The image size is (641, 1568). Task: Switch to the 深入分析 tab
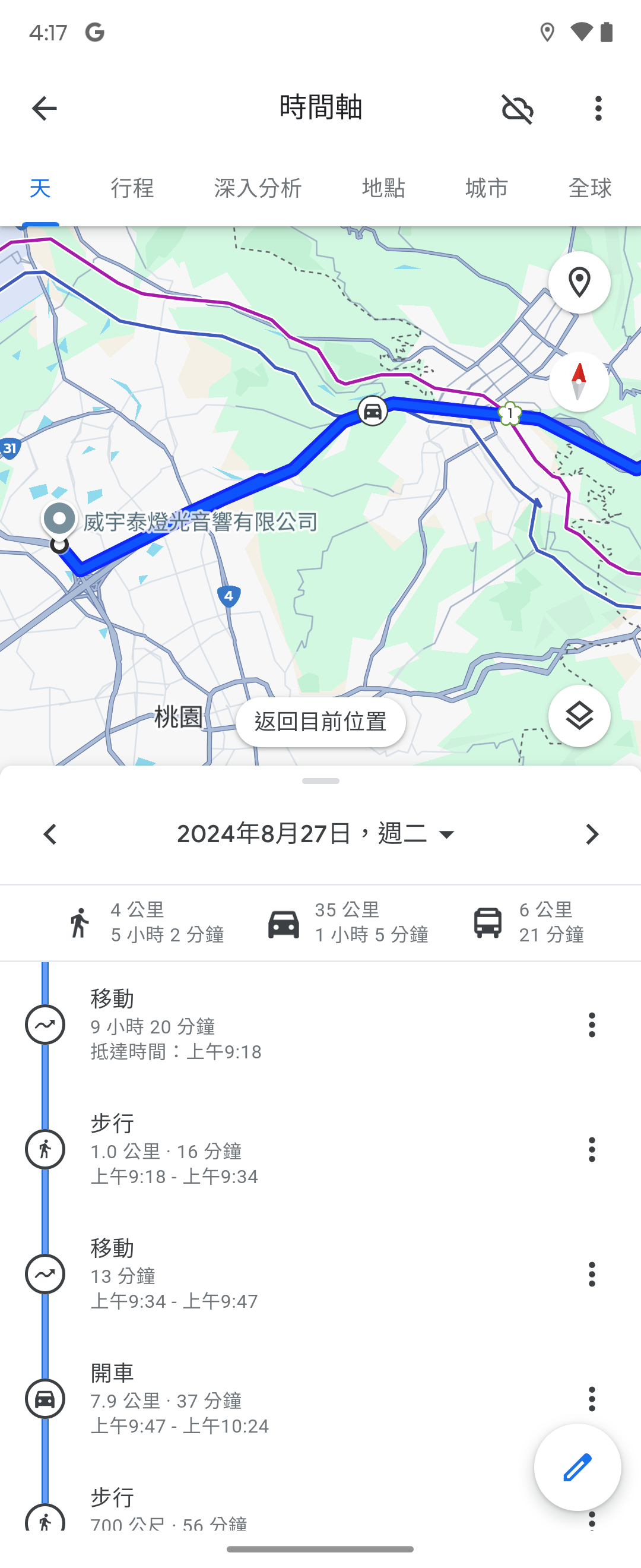coord(258,188)
